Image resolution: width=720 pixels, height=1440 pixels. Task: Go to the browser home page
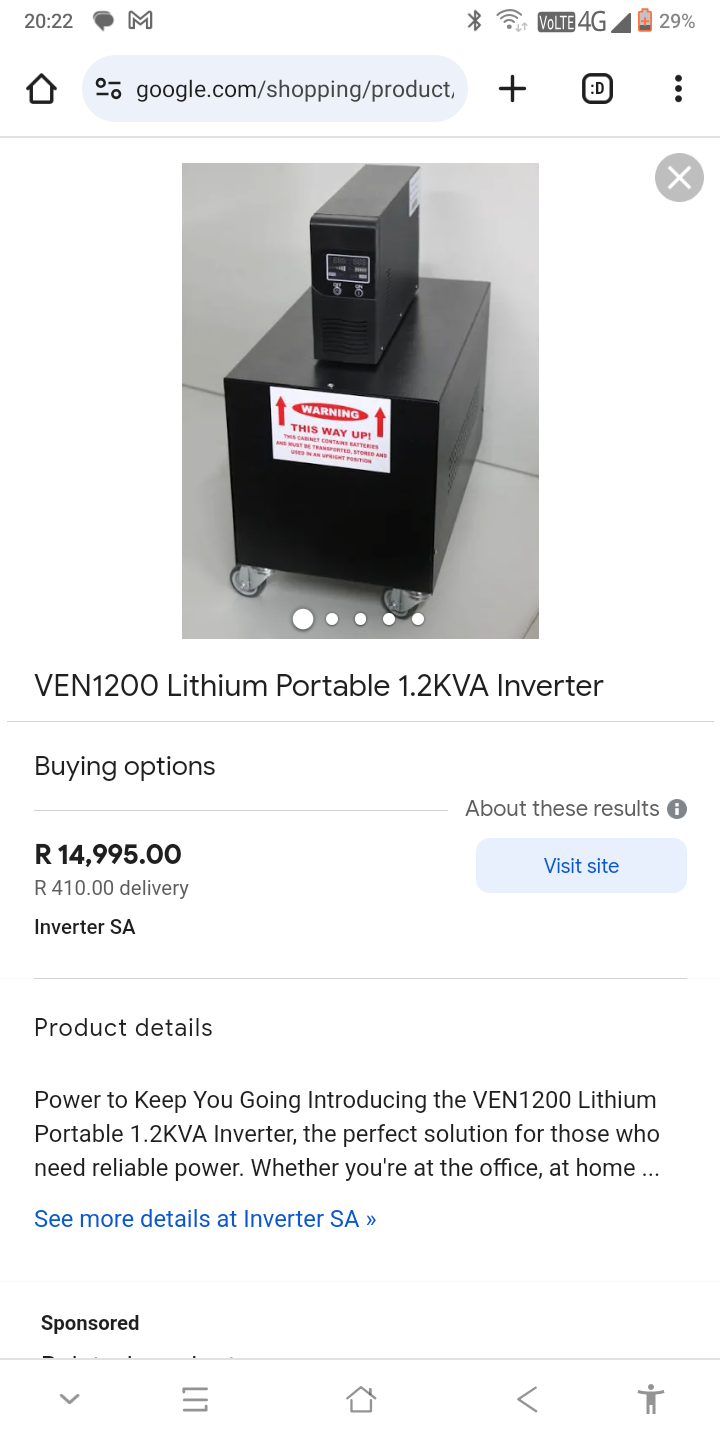tap(41, 89)
